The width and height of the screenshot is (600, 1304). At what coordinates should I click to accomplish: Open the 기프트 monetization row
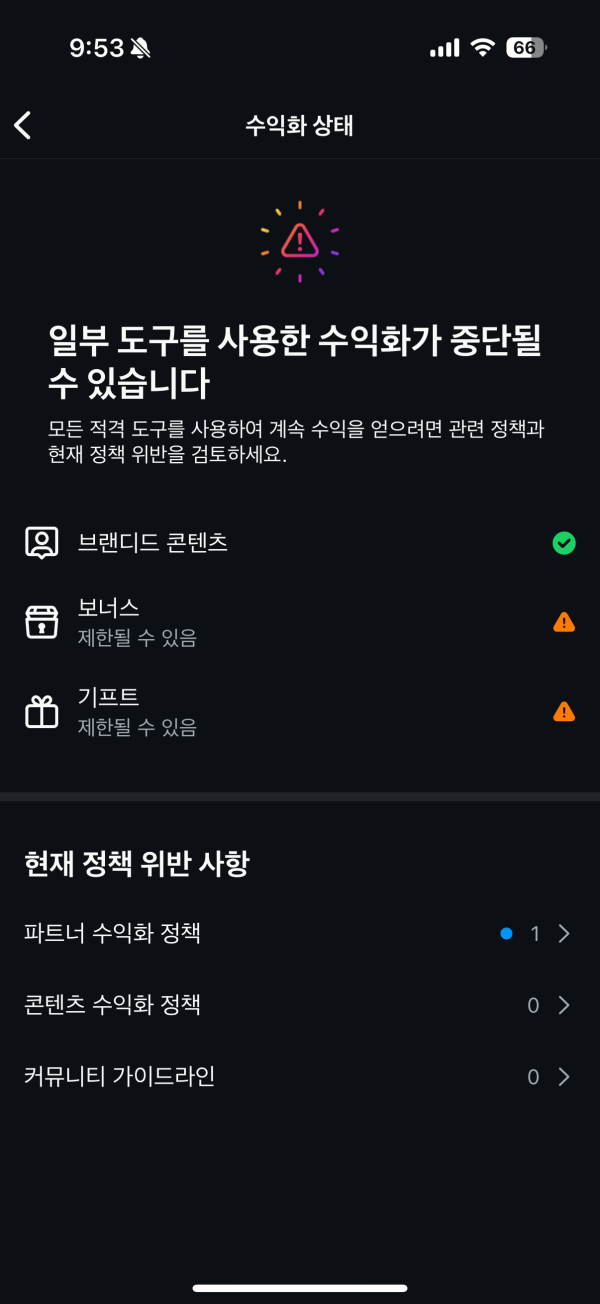click(x=300, y=711)
